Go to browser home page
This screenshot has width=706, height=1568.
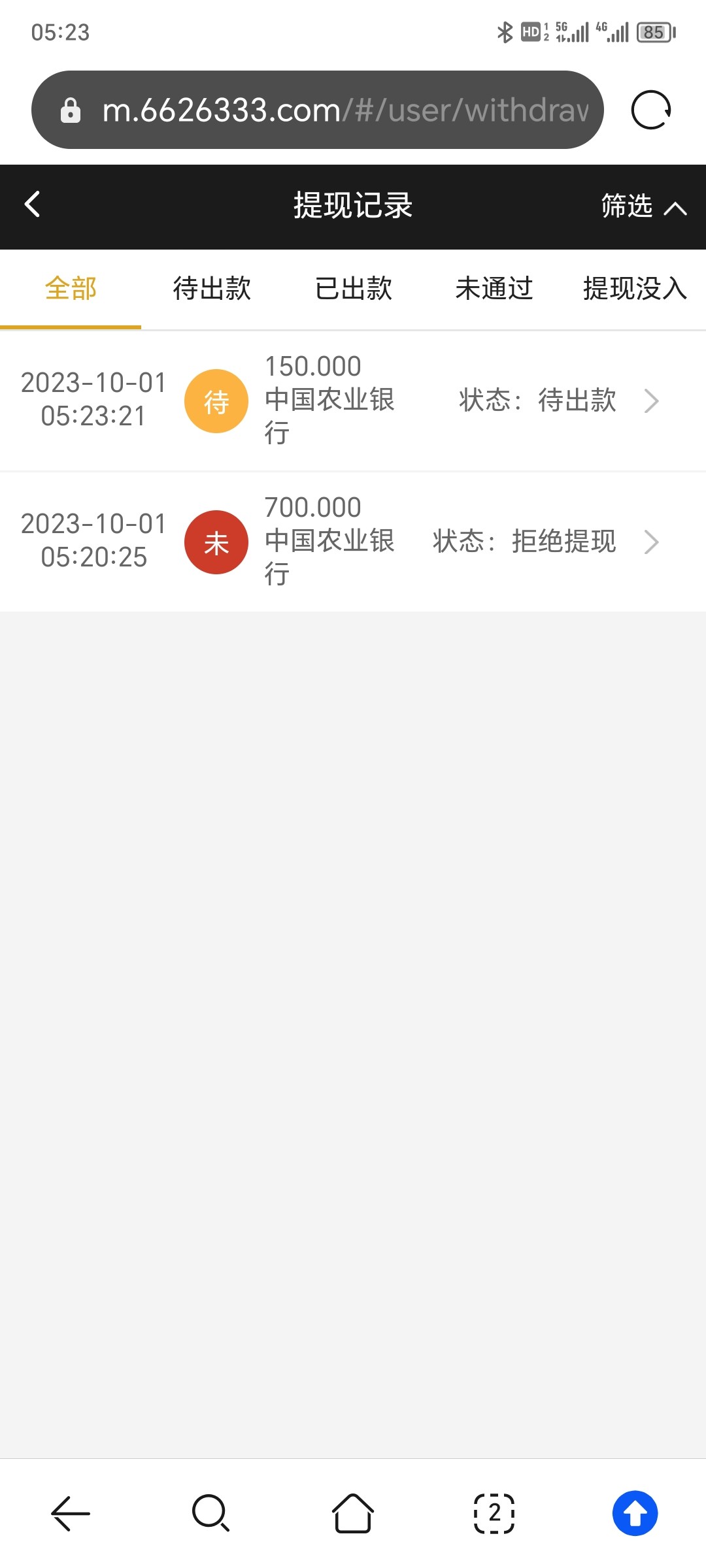[x=353, y=1513]
